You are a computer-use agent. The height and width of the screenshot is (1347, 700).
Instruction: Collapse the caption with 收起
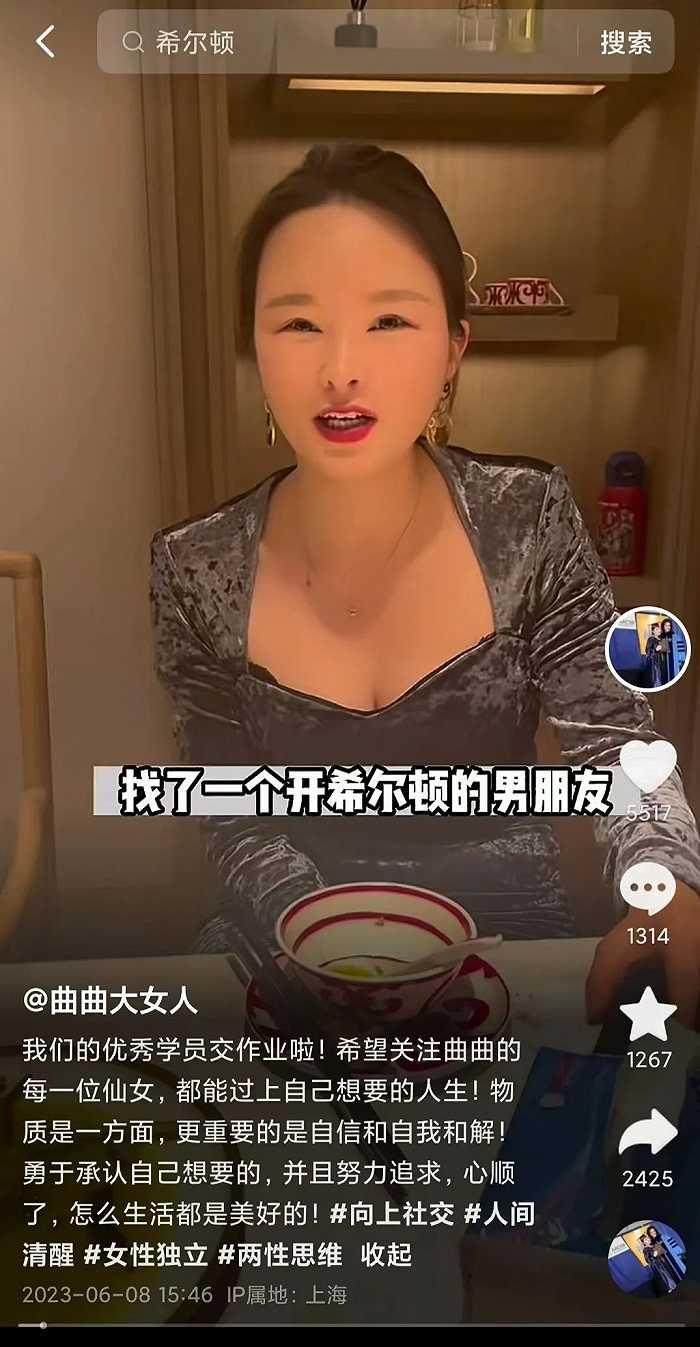pyautogui.click(x=386, y=1254)
